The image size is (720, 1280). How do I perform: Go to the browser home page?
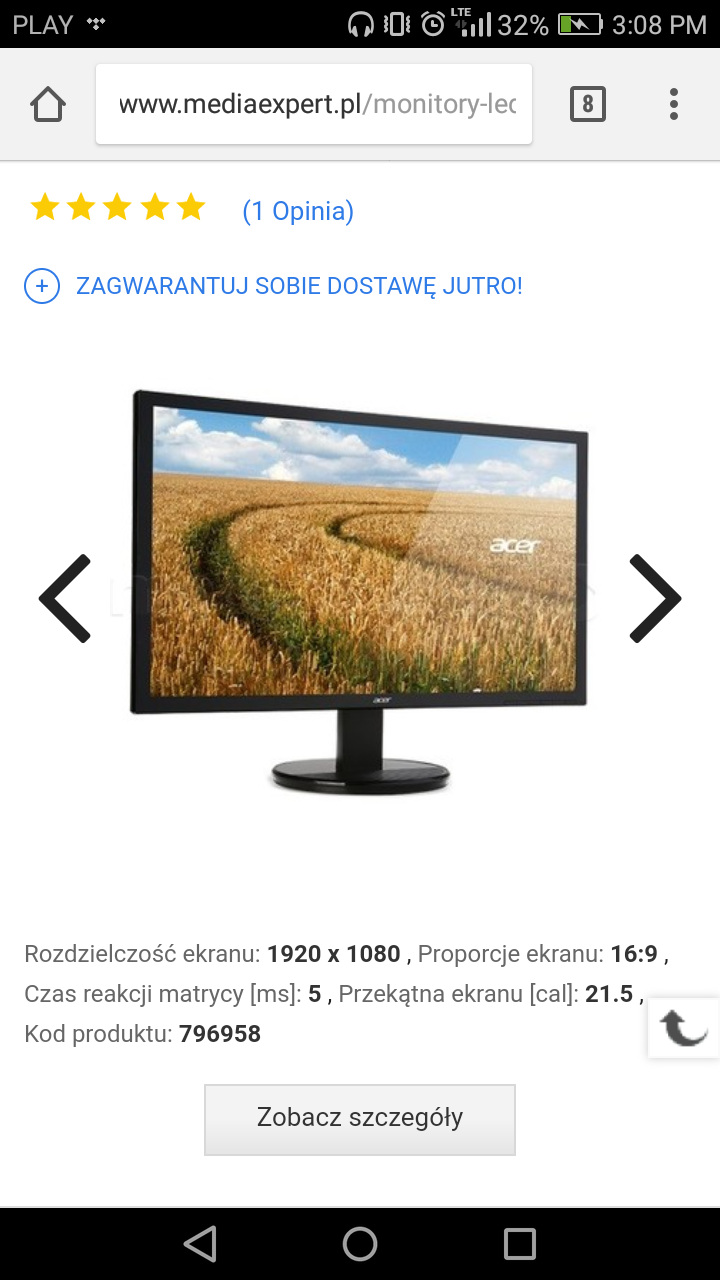[x=48, y=104]
